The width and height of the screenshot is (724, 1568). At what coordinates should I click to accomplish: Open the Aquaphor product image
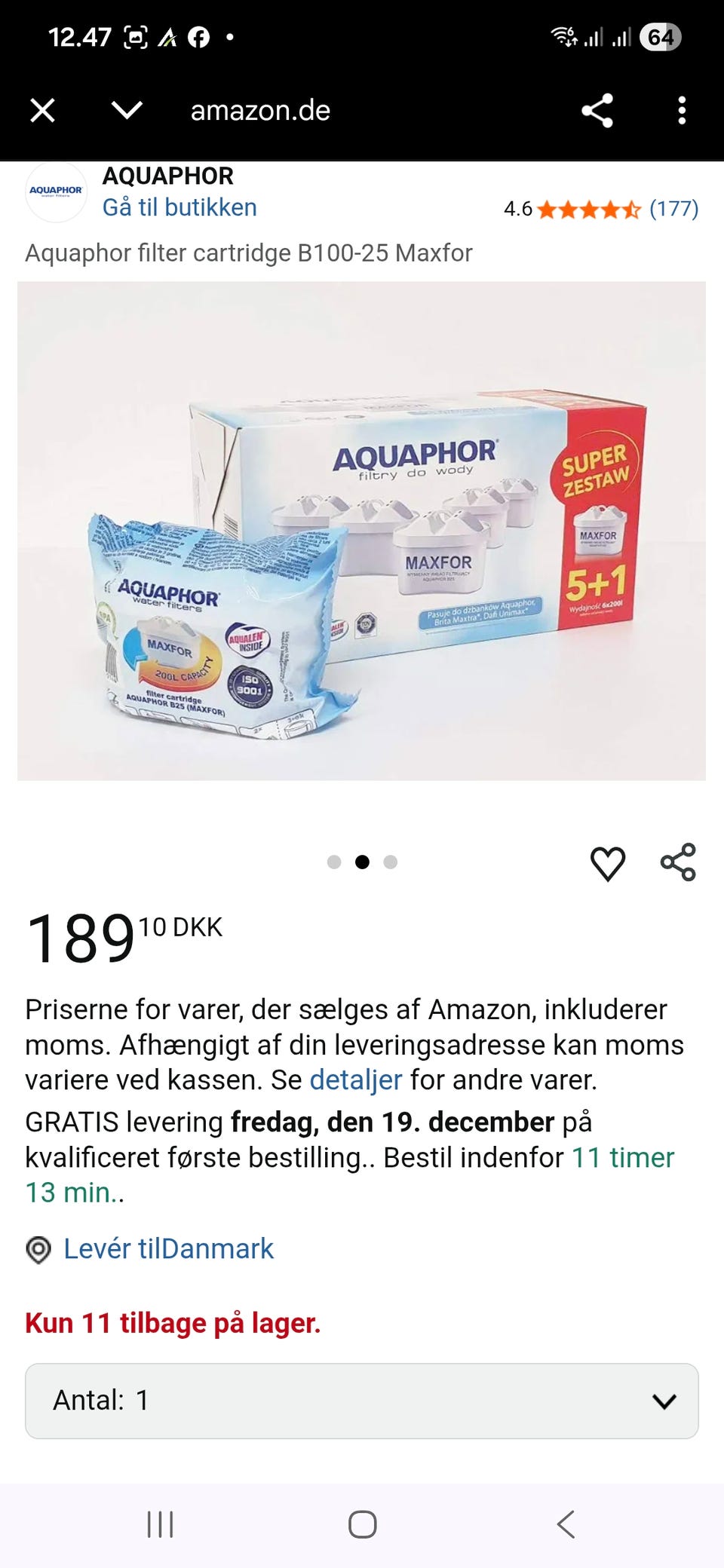(x=362, y=531)
